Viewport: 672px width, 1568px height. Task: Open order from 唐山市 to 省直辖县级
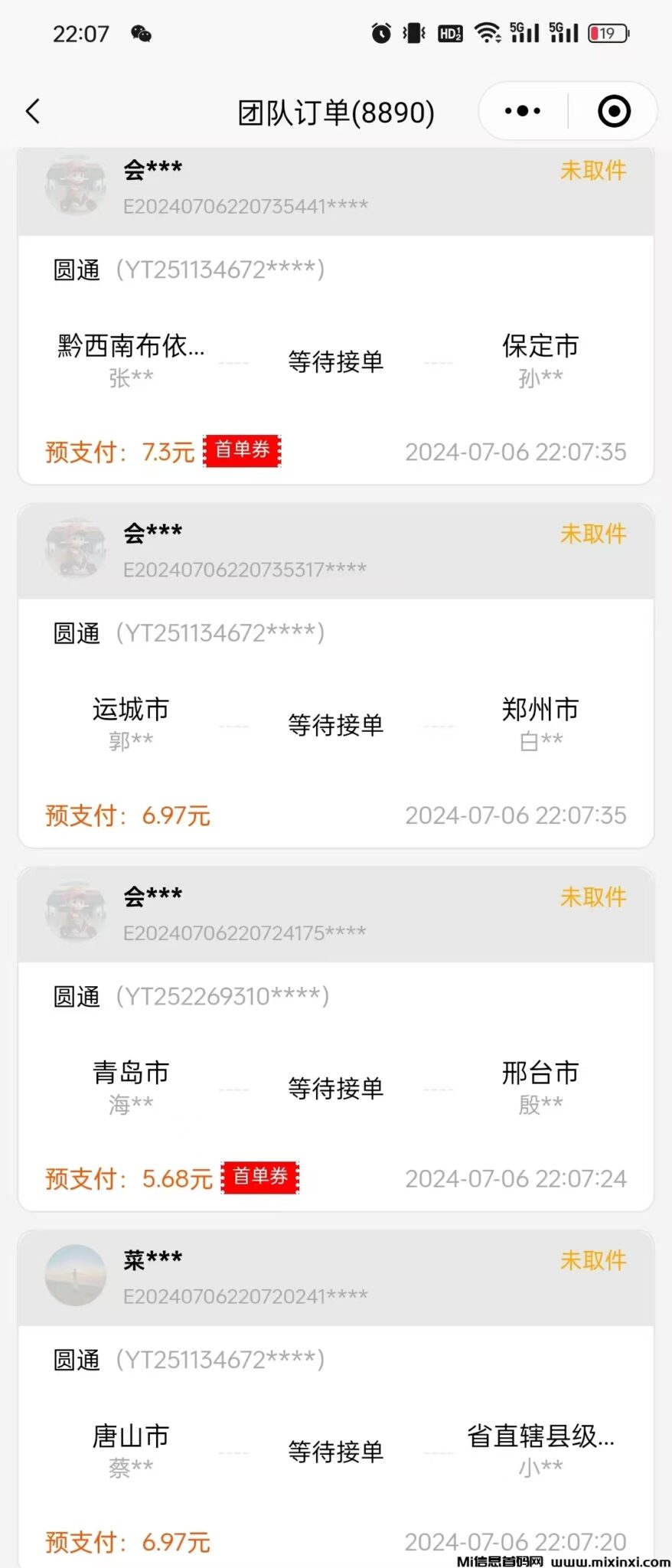pos(335,1450)
